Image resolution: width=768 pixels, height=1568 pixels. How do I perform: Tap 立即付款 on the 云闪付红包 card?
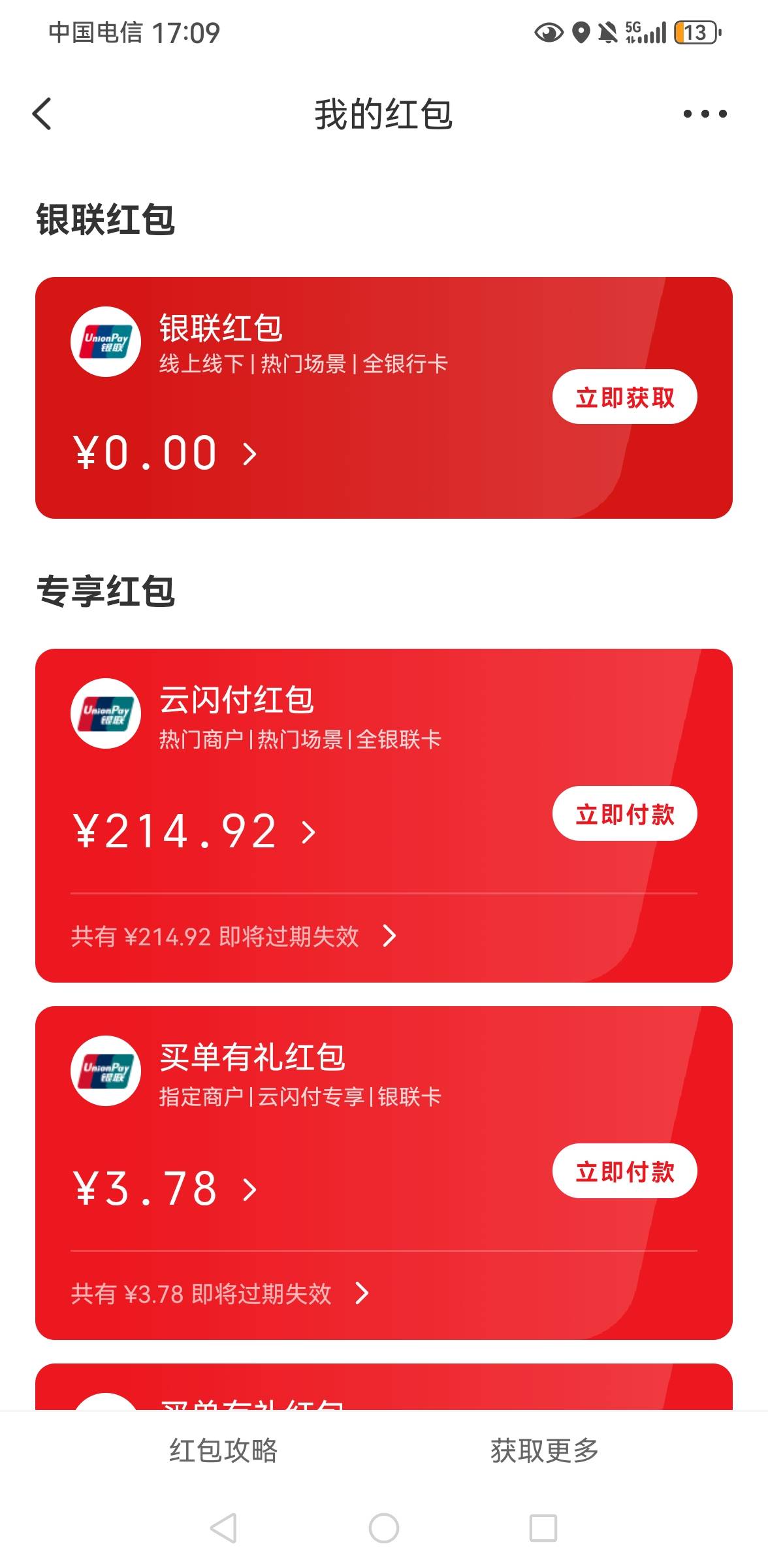coord(625,813)
